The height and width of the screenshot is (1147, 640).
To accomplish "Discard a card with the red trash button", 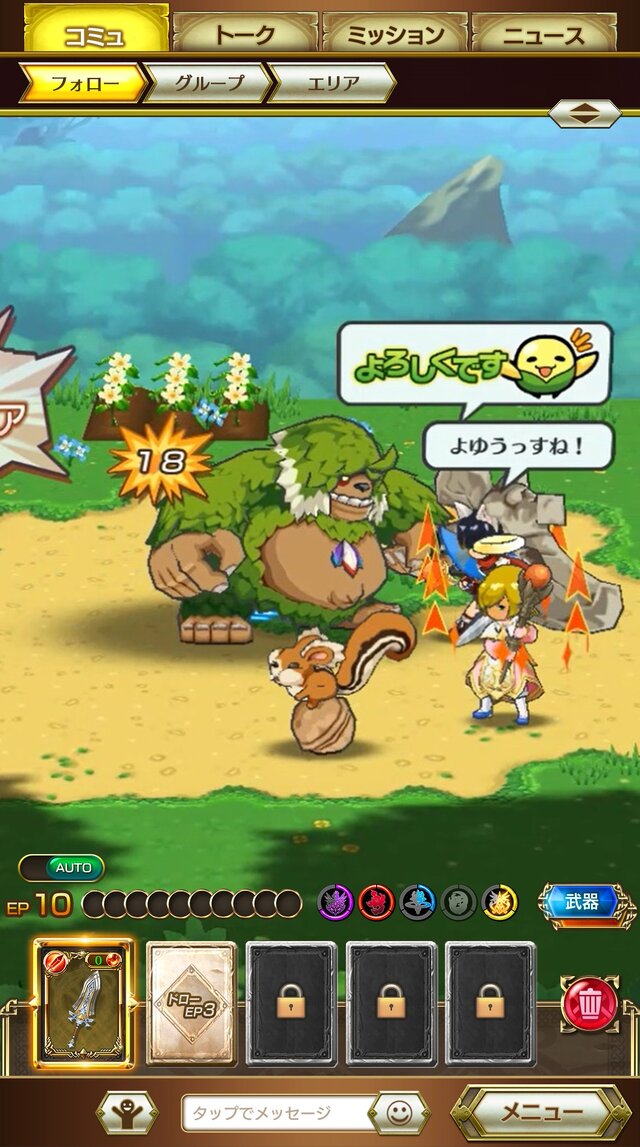I will (590, 1003).
